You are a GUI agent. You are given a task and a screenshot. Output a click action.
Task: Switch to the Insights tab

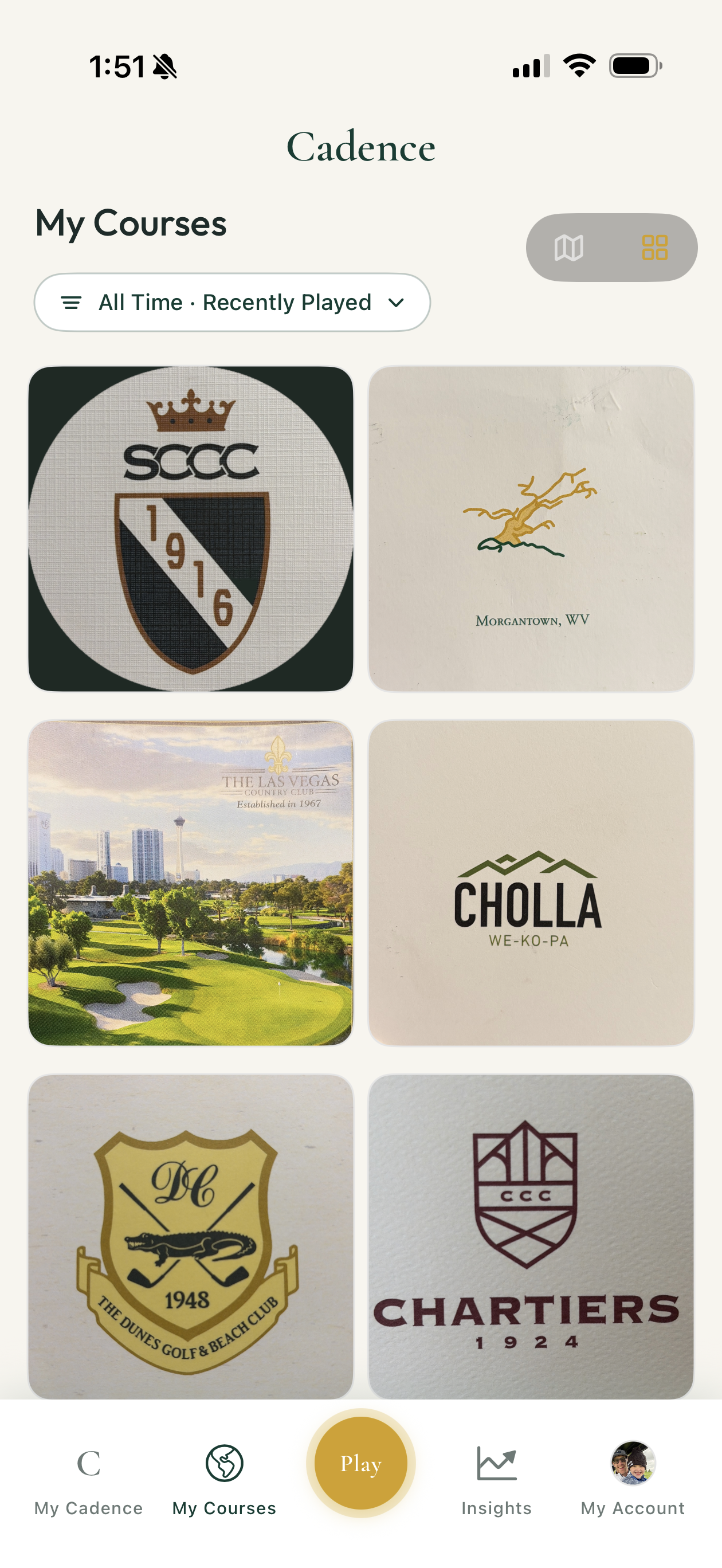click(x=497, y=1480)
